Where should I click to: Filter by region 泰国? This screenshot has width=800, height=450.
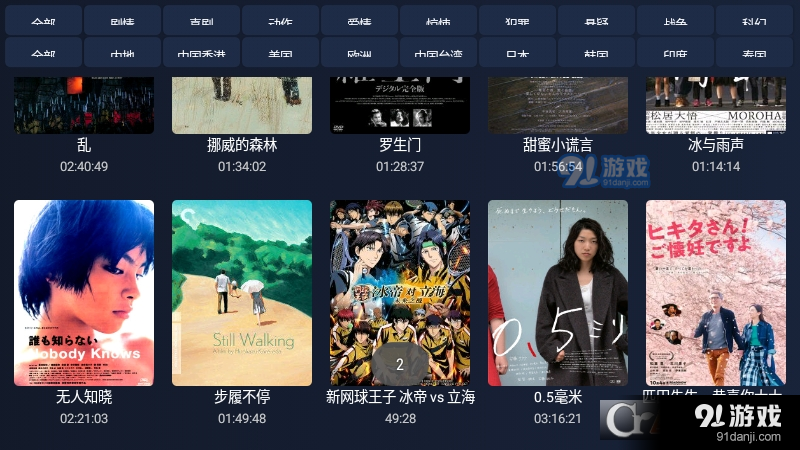tap(754, 53)
